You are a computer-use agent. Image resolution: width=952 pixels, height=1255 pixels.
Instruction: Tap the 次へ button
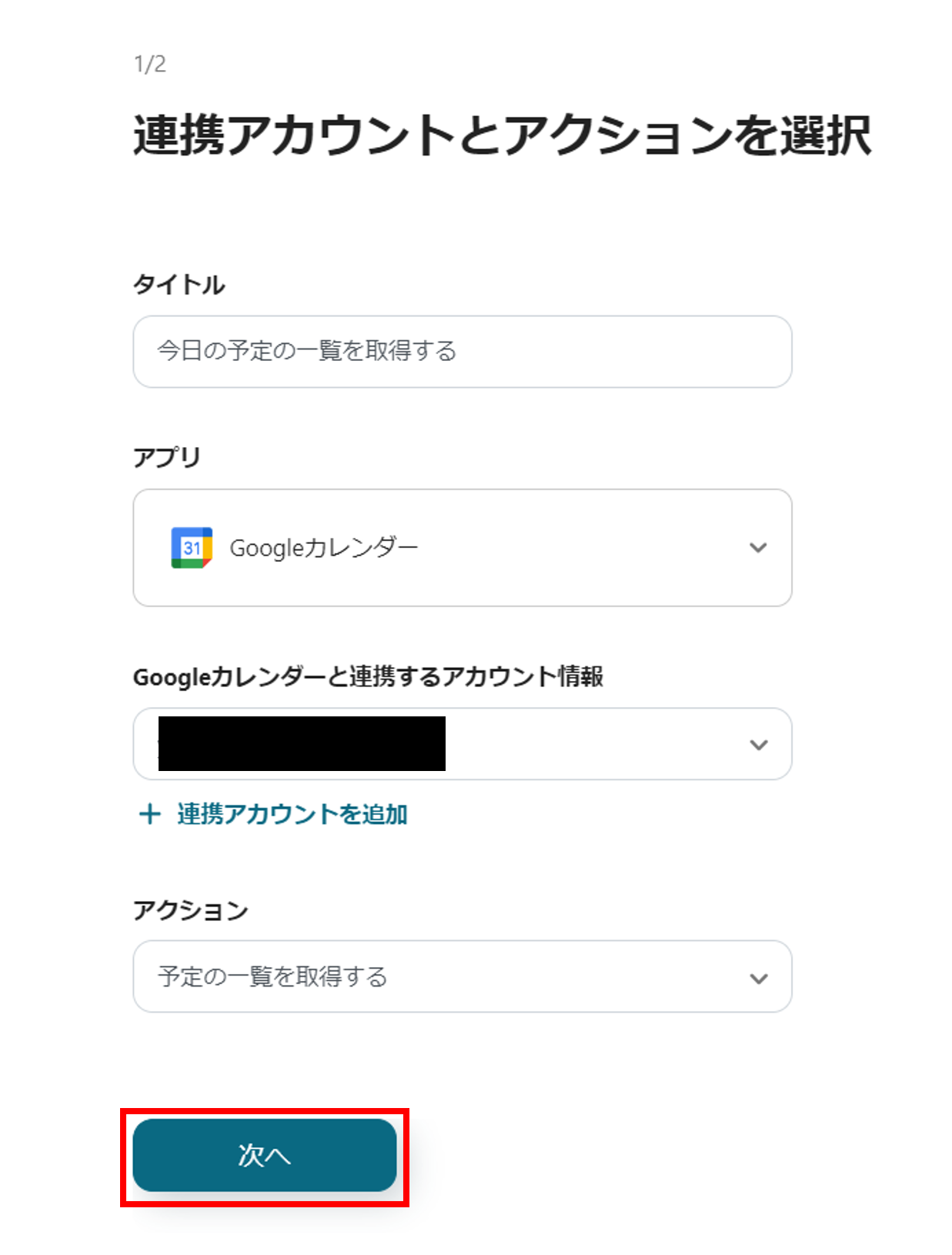coord(264,1155)
